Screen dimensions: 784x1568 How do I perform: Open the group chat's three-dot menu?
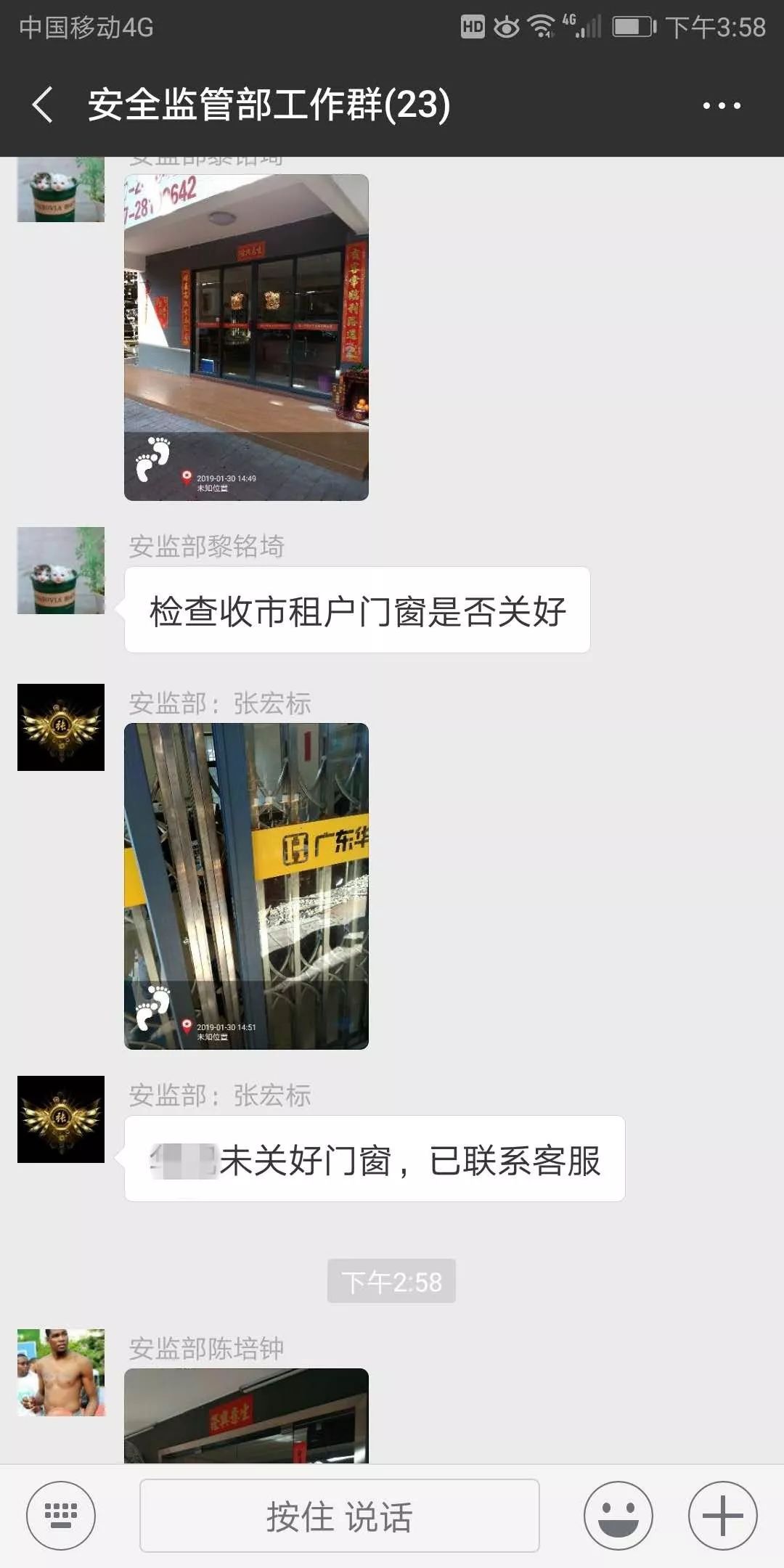point(722,105)
